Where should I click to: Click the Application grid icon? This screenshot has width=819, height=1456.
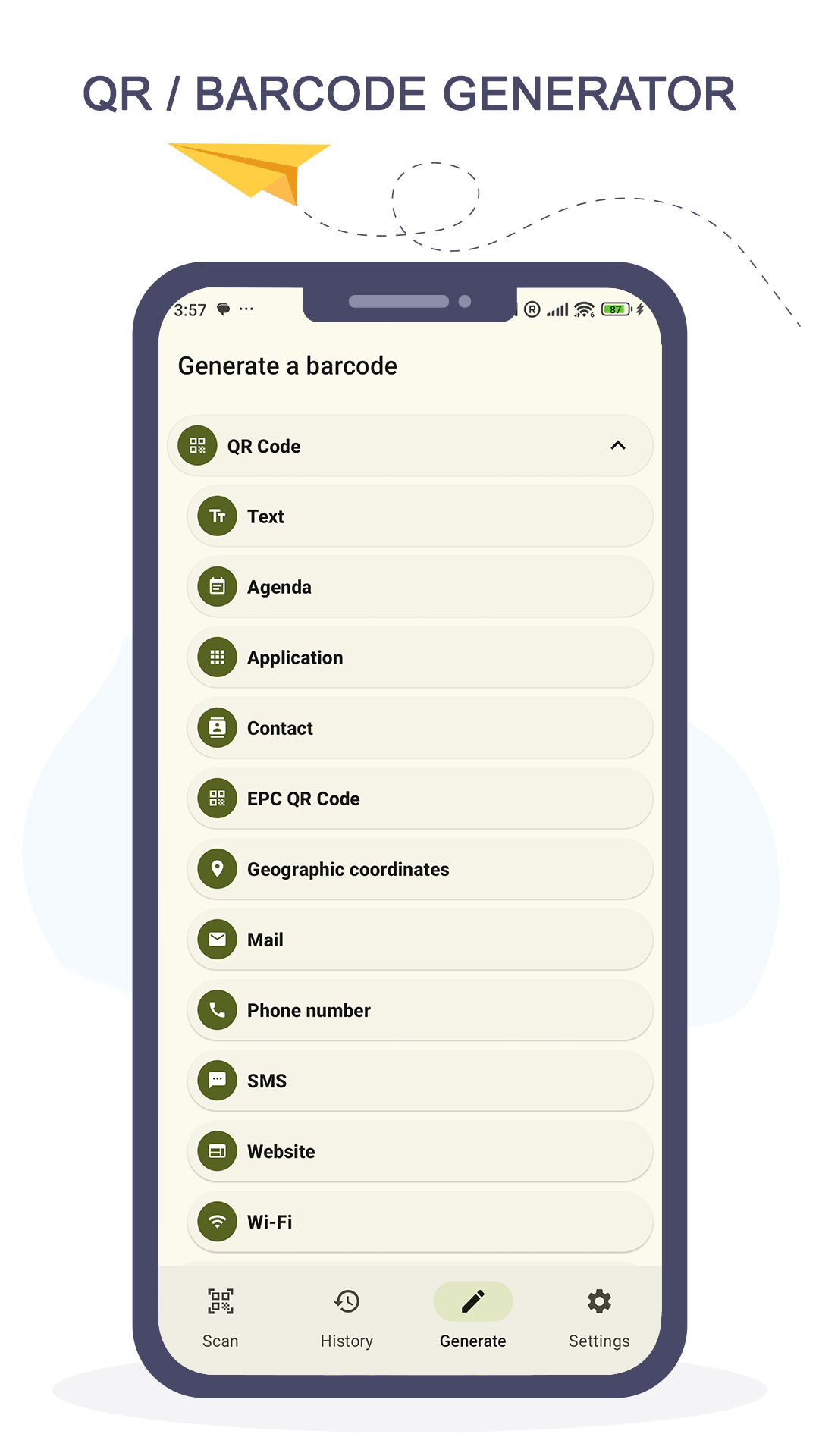tap(216, 657)
